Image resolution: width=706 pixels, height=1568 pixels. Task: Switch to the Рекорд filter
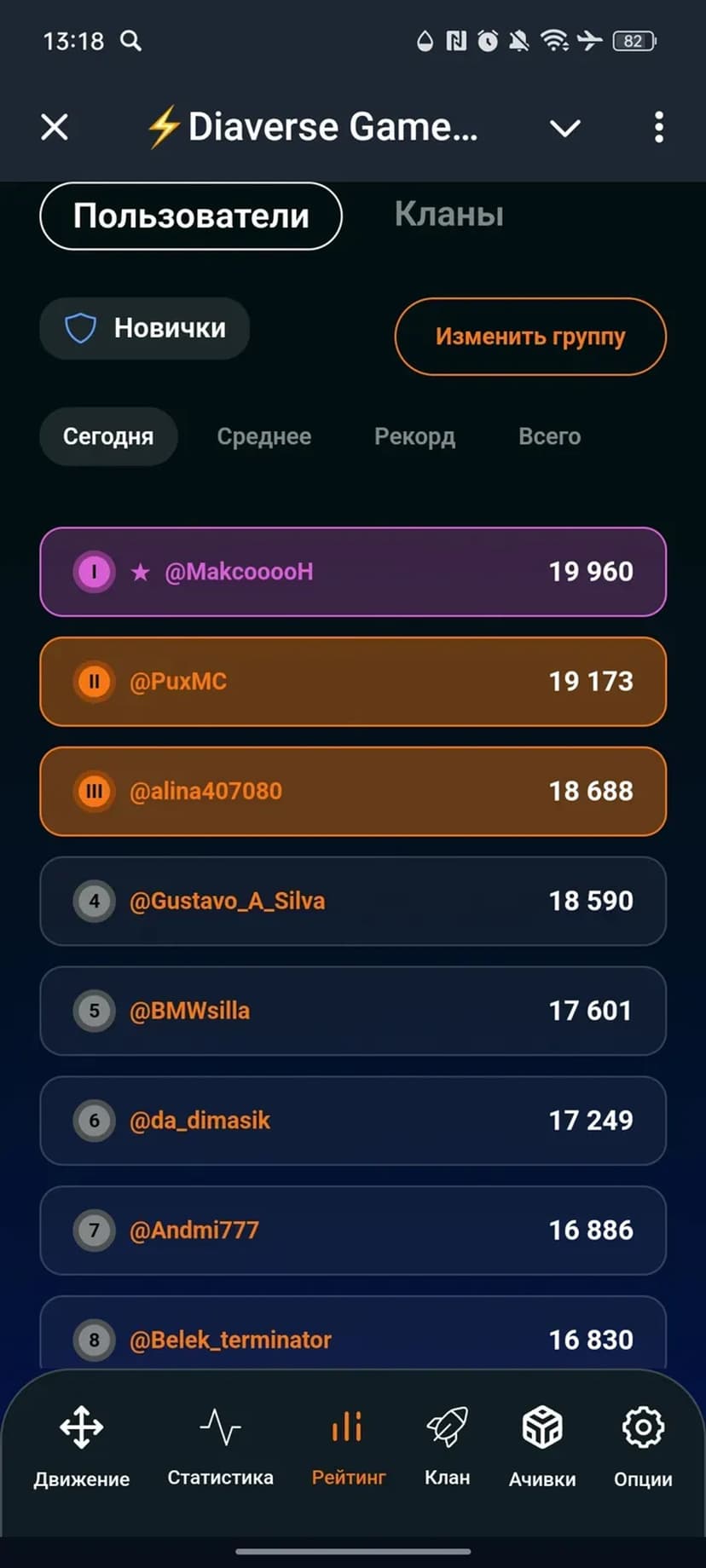414,436
